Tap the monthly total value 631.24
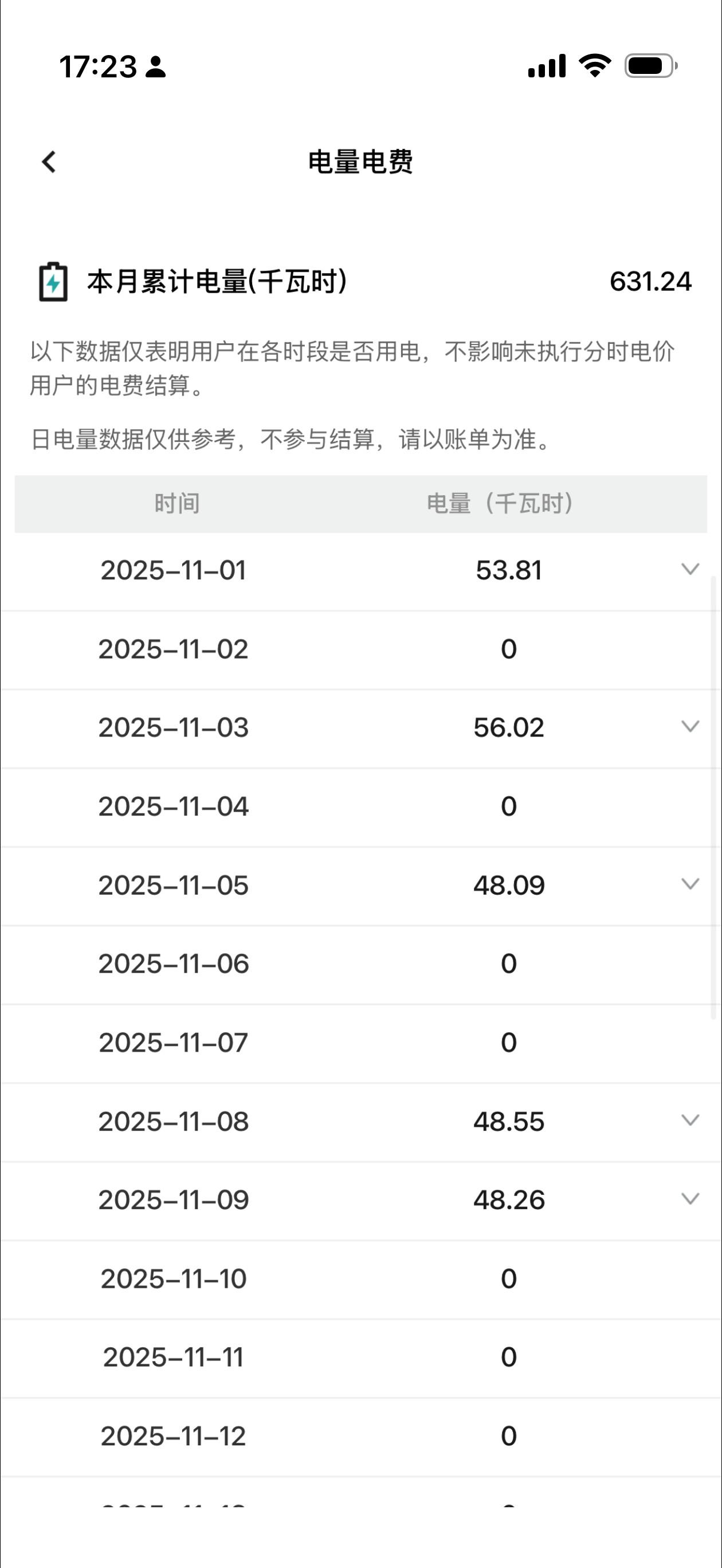The height and width of the screenshot is (1568, 722). tap(650, 282)
